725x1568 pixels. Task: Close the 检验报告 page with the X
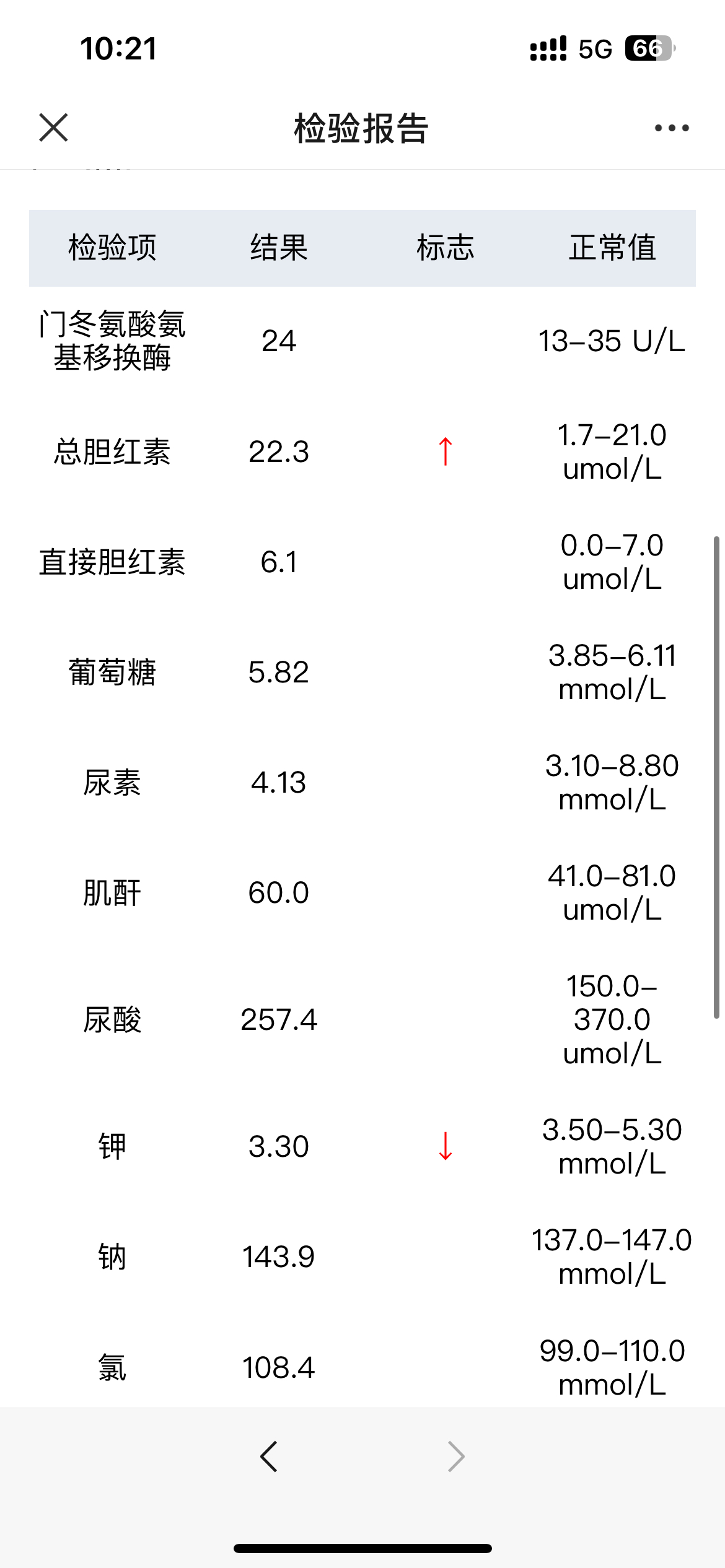53,128
